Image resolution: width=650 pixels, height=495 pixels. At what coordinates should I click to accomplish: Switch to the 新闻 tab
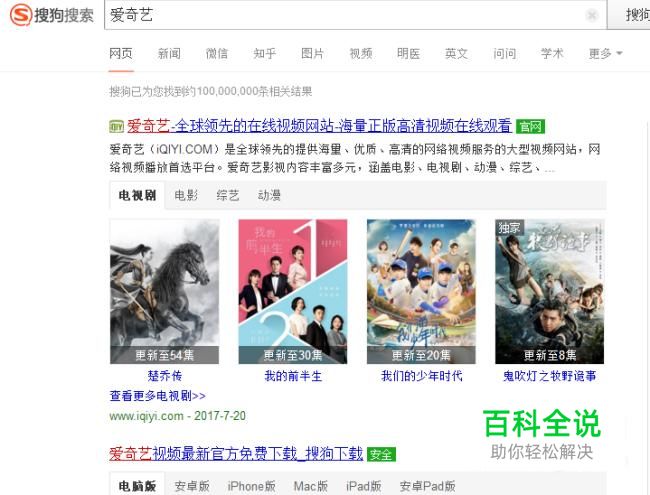[169, 53]
